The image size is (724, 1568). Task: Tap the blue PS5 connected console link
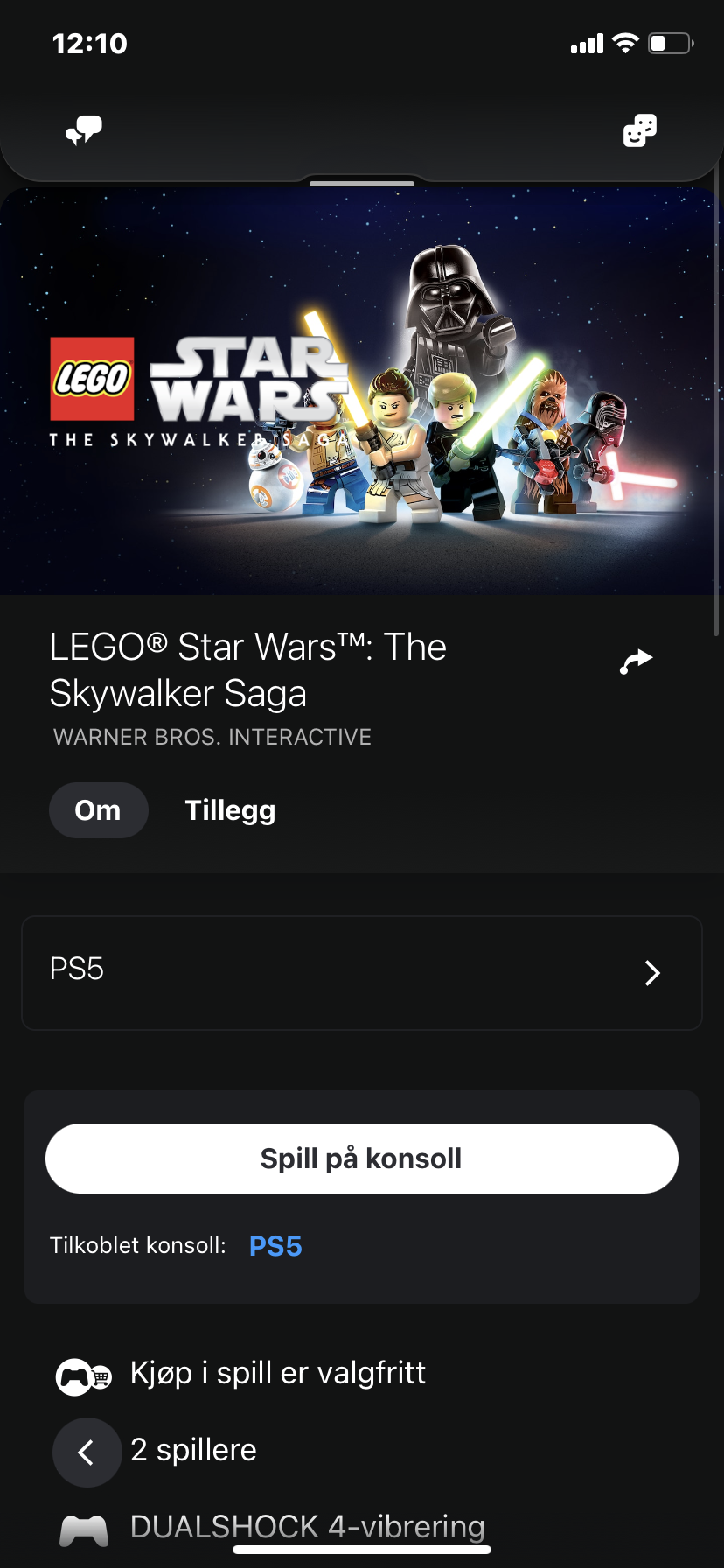pos(275,1246)
